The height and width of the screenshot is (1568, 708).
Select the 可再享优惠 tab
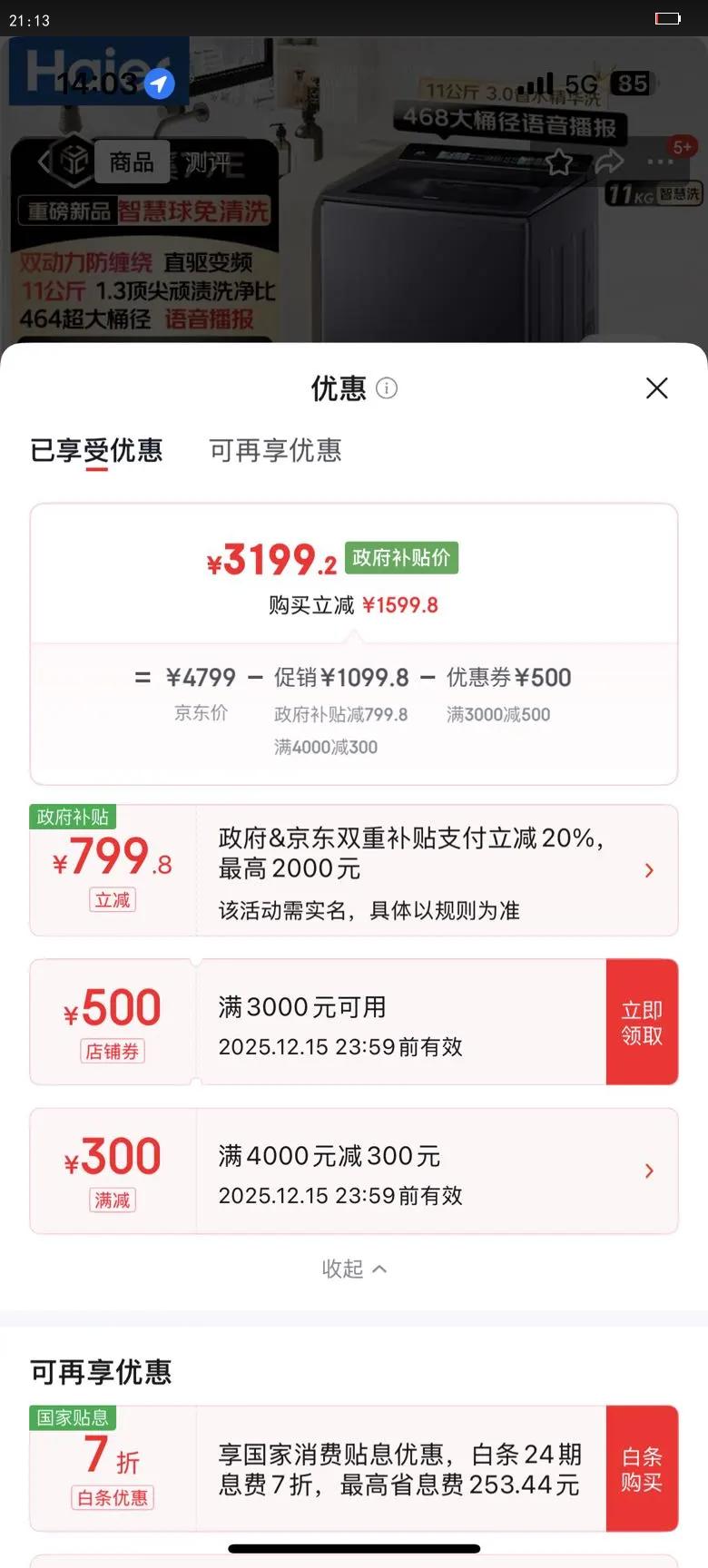[x=277, y=451]
